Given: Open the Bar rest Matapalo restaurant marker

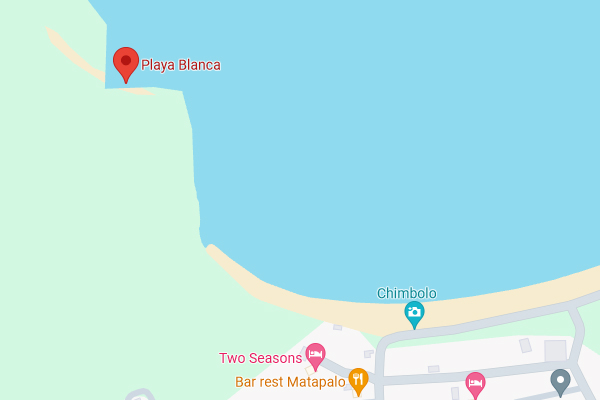Looking at the screenshot, I should 358,380.
